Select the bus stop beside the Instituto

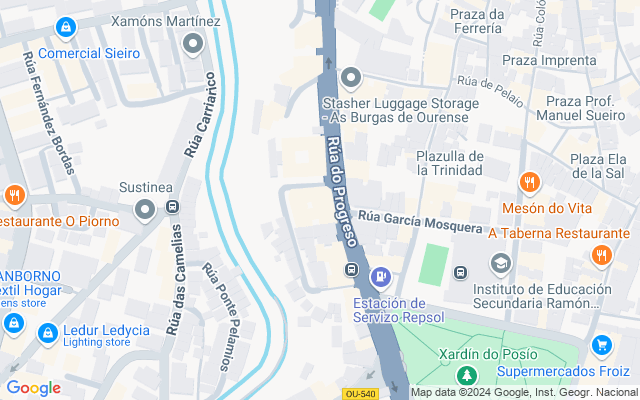[460, 272]
